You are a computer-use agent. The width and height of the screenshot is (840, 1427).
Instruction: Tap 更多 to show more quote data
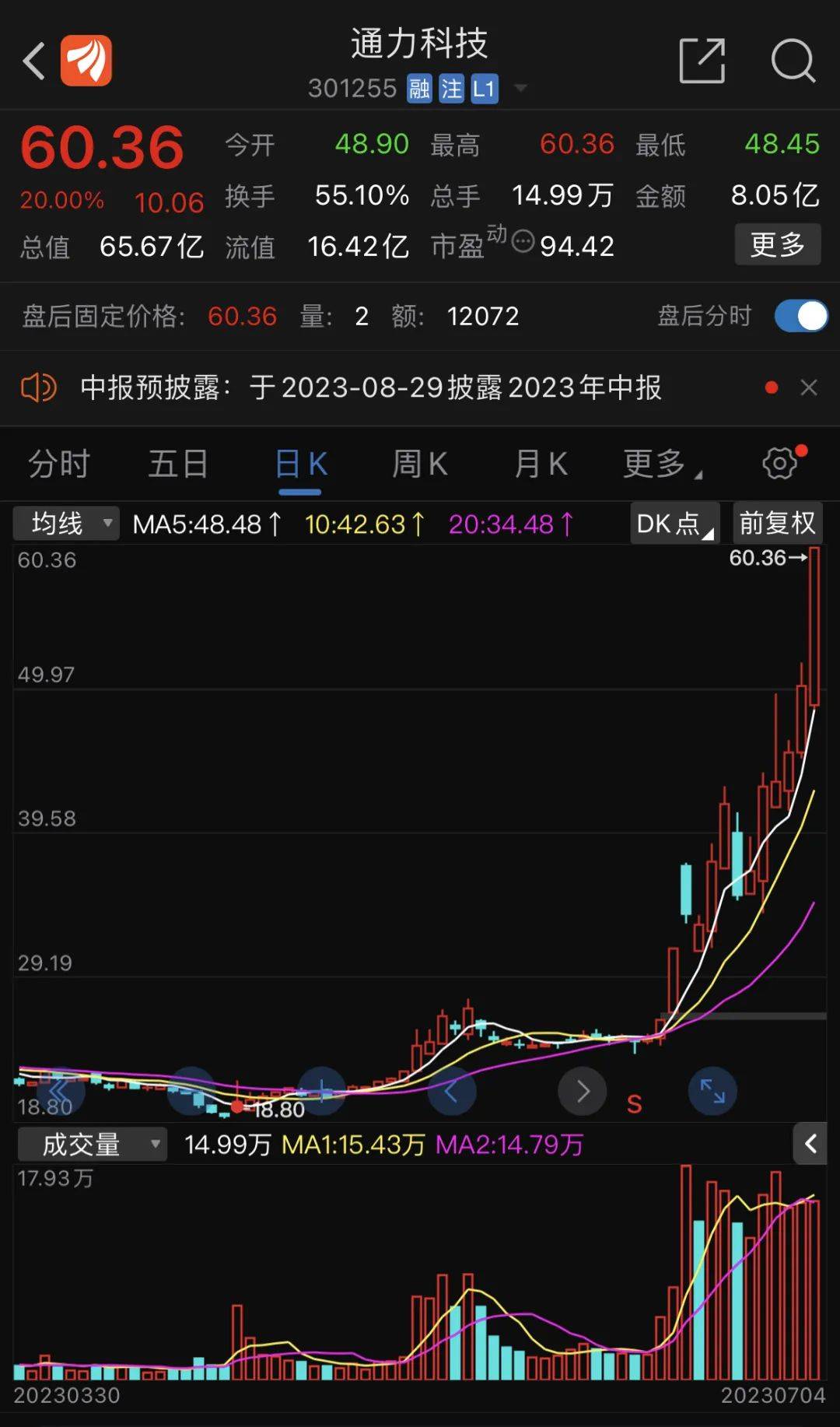pyautogui.click(x=777, y=245)
